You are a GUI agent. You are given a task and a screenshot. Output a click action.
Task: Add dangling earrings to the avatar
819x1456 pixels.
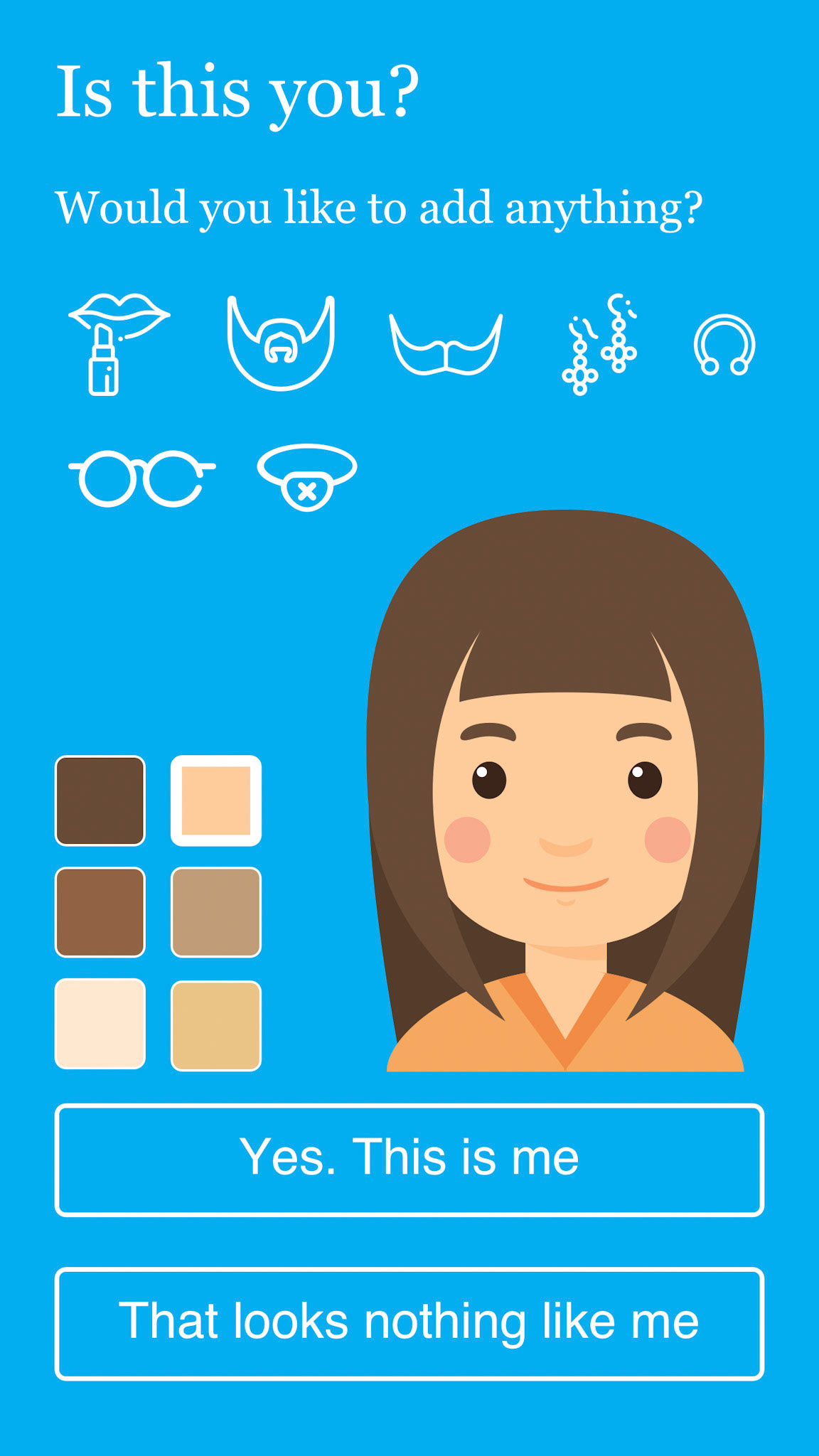pyautogui.click(x=600, y=344)
